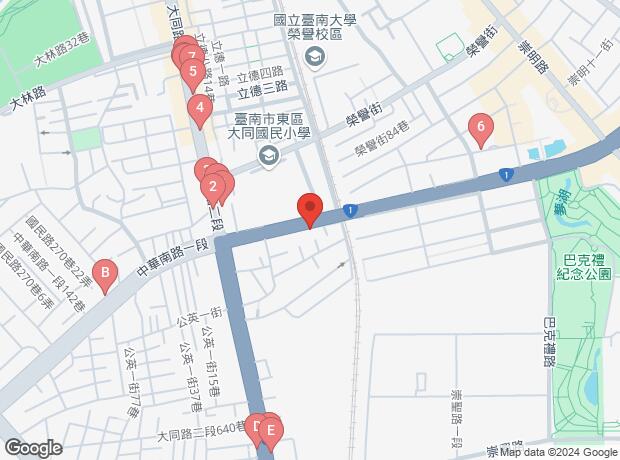Select map marker number 5
The height and width of the screenshot is (460, 620).
click(x=191, y=72)
